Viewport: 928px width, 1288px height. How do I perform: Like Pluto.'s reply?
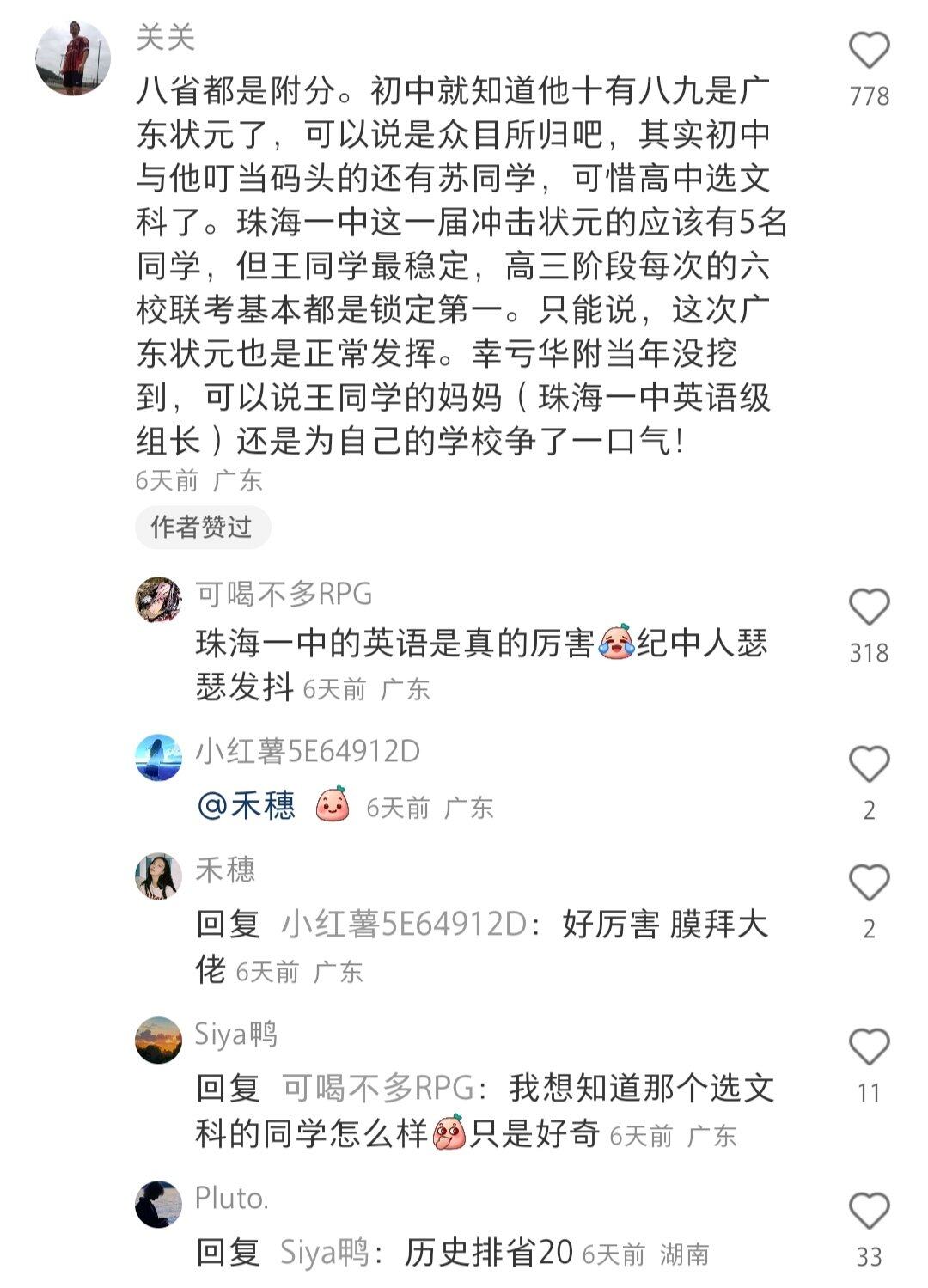click(x=869, y=1211)
